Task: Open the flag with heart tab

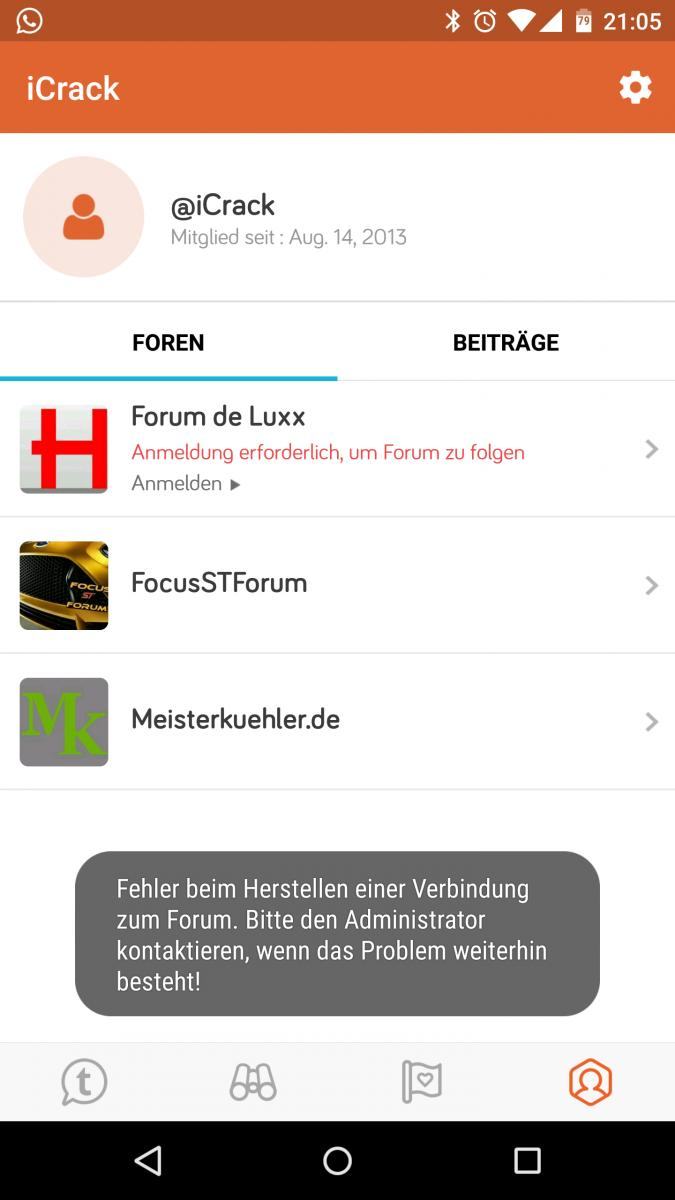Action: [x=421, y=1082]
